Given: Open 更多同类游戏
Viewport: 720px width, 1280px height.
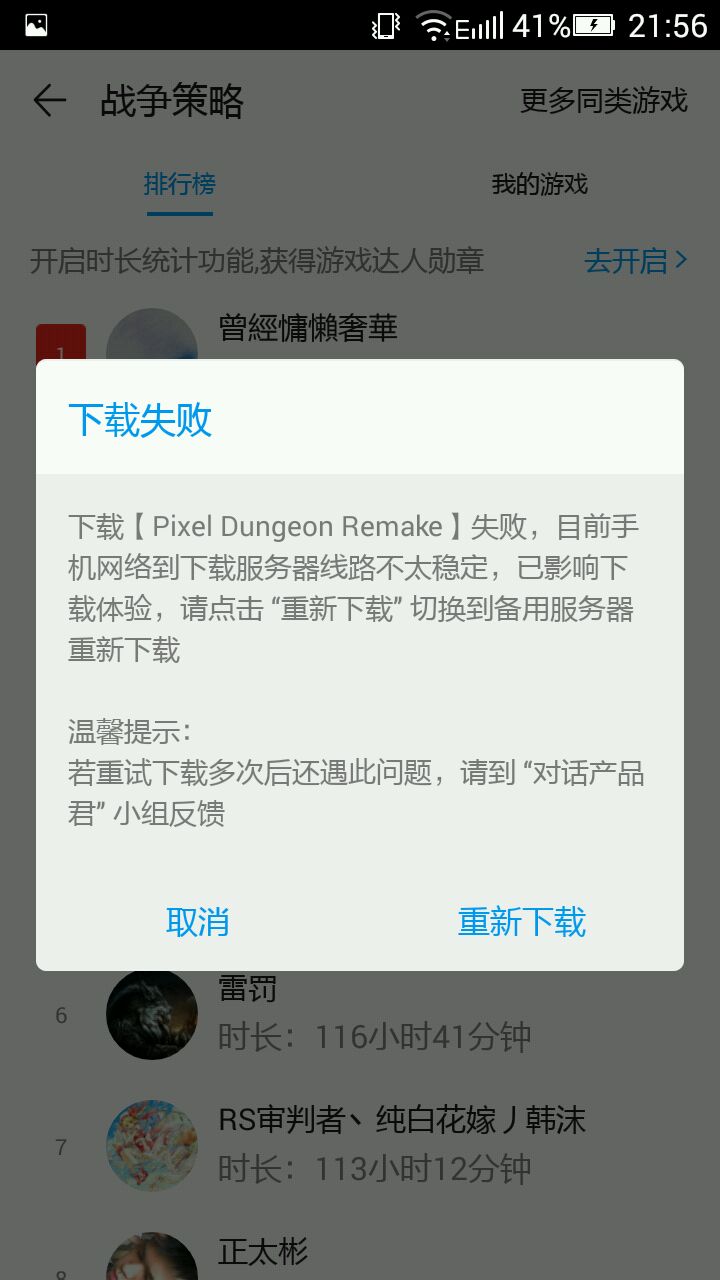Looking at the screenshot, I should click(604, 101).
